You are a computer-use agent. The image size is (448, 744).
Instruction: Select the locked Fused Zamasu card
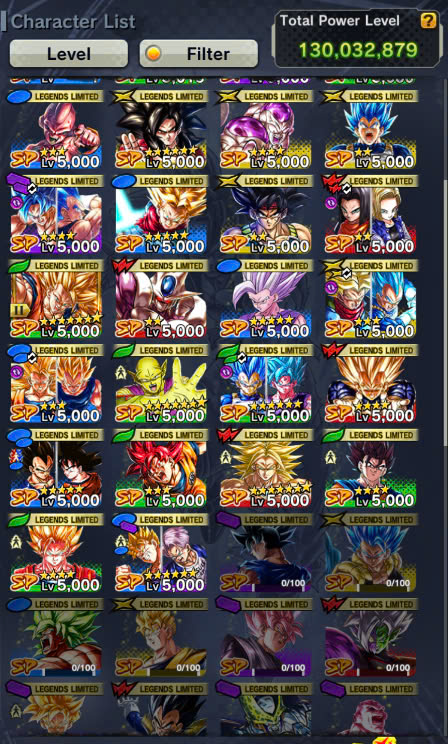pos(370,637)
